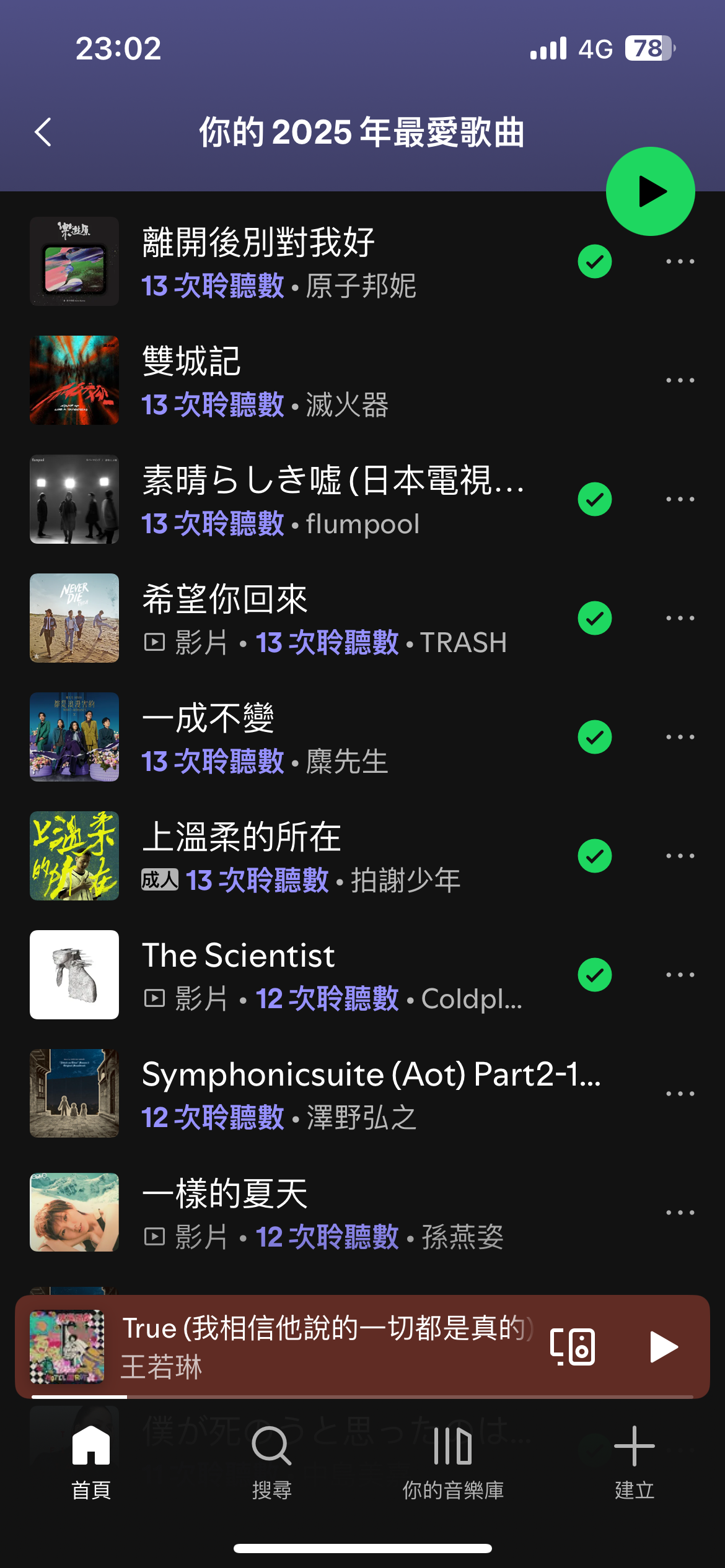
Task: Open more options for Symphonicsuite (Aot) Part2-1
Action: coord(680,1094)
